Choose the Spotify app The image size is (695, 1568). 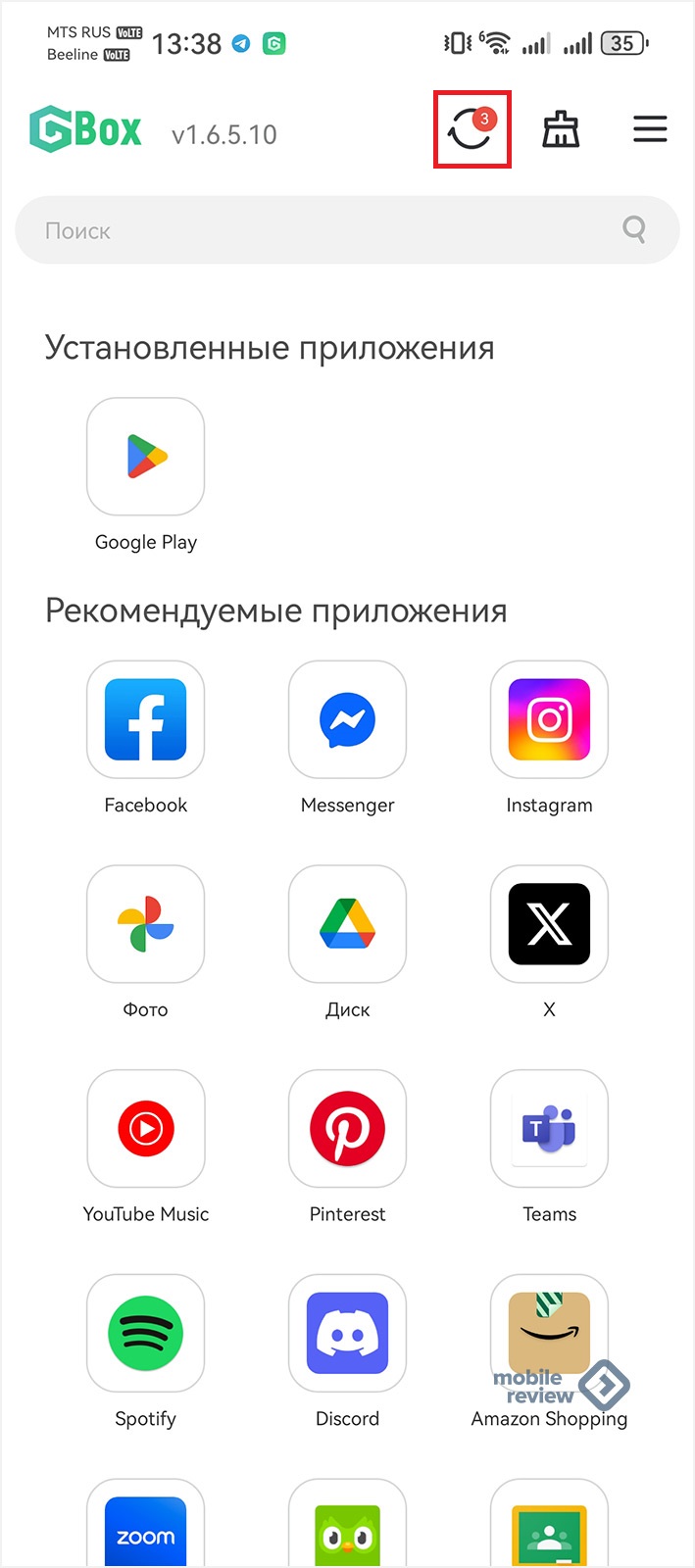(x=146, y=1334)
